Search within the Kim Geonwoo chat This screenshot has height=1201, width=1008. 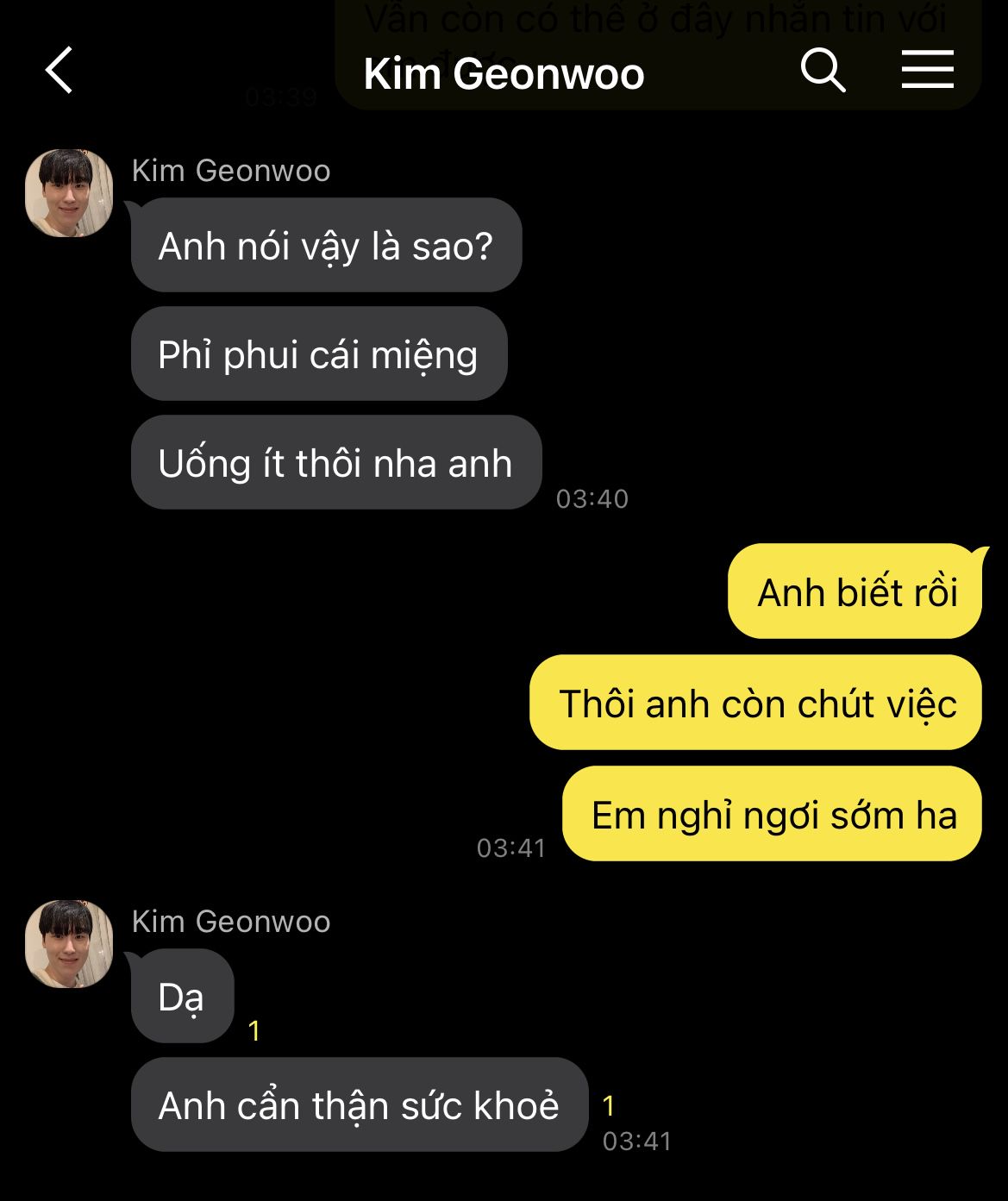[x=822, y=71]
